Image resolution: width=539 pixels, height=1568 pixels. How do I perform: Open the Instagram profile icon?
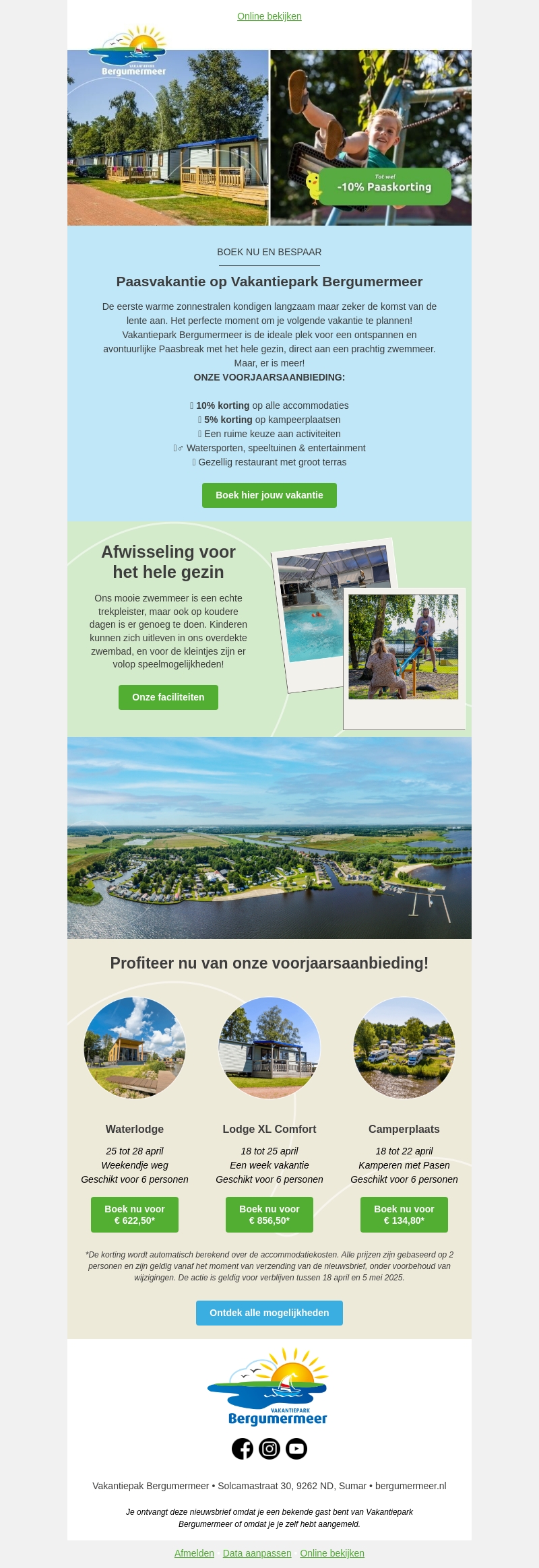(x=269, y=1448)
